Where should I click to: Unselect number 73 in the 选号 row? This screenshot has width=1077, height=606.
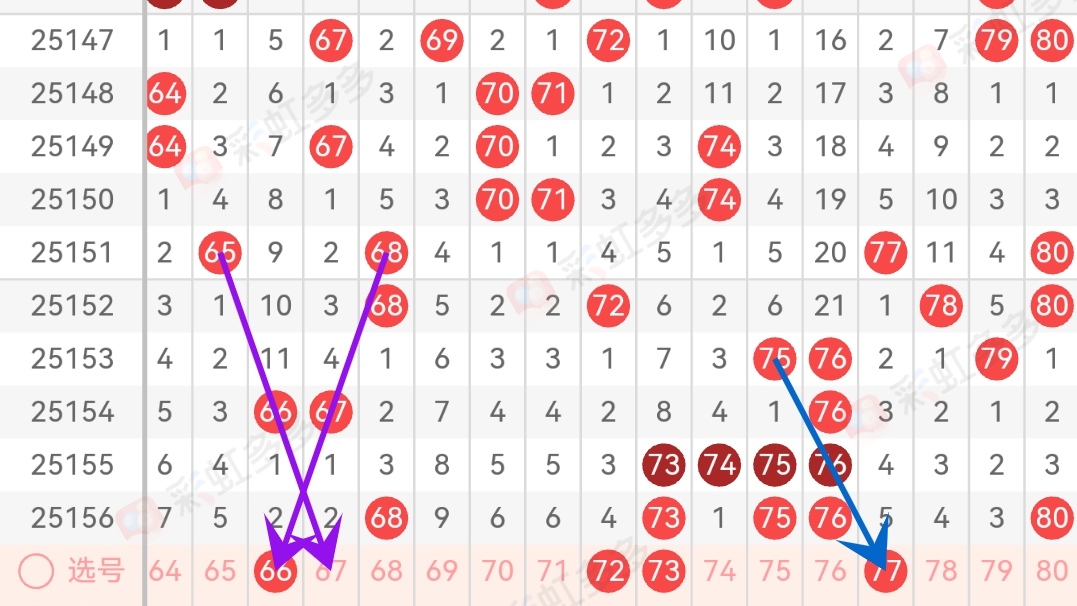(x=664, y=571)
